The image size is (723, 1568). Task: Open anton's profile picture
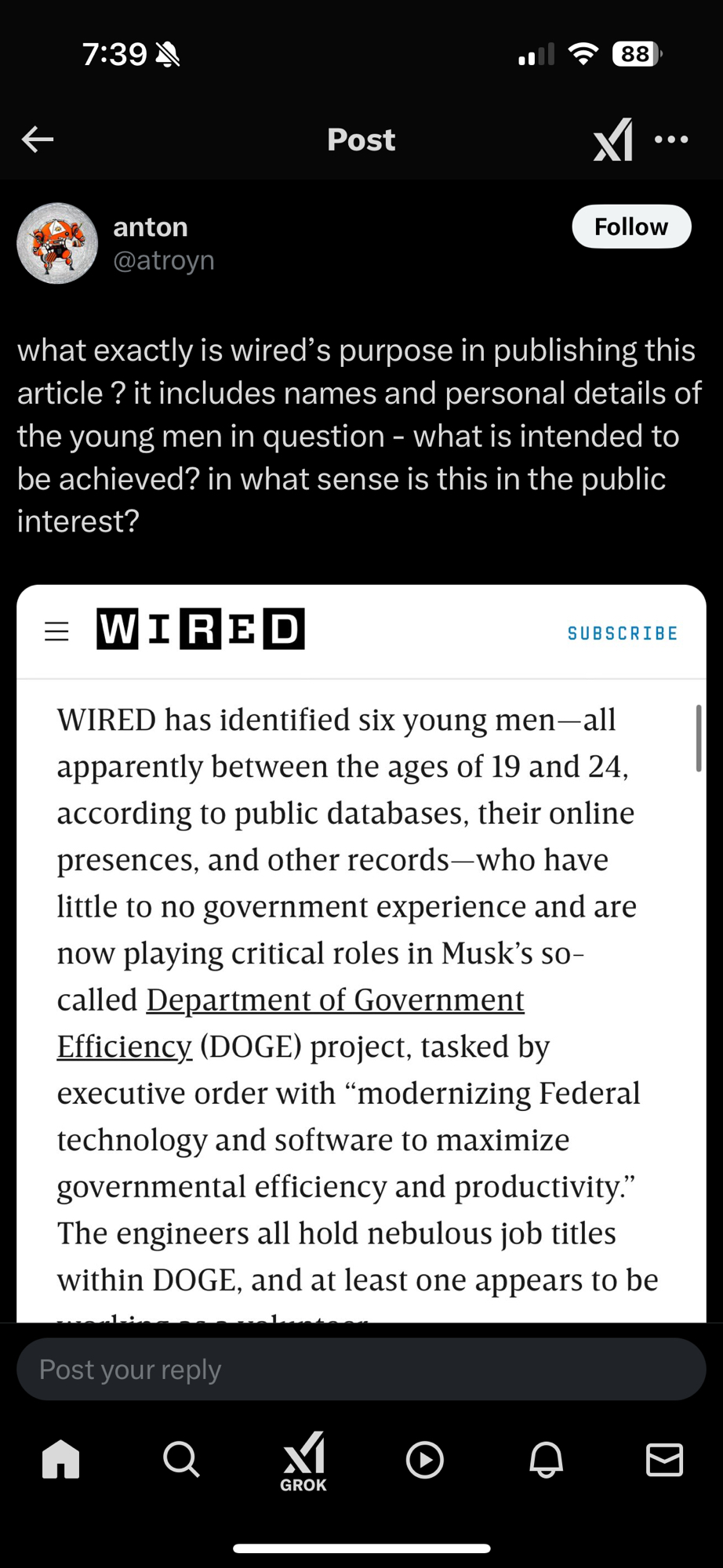[x=57, y=243]
